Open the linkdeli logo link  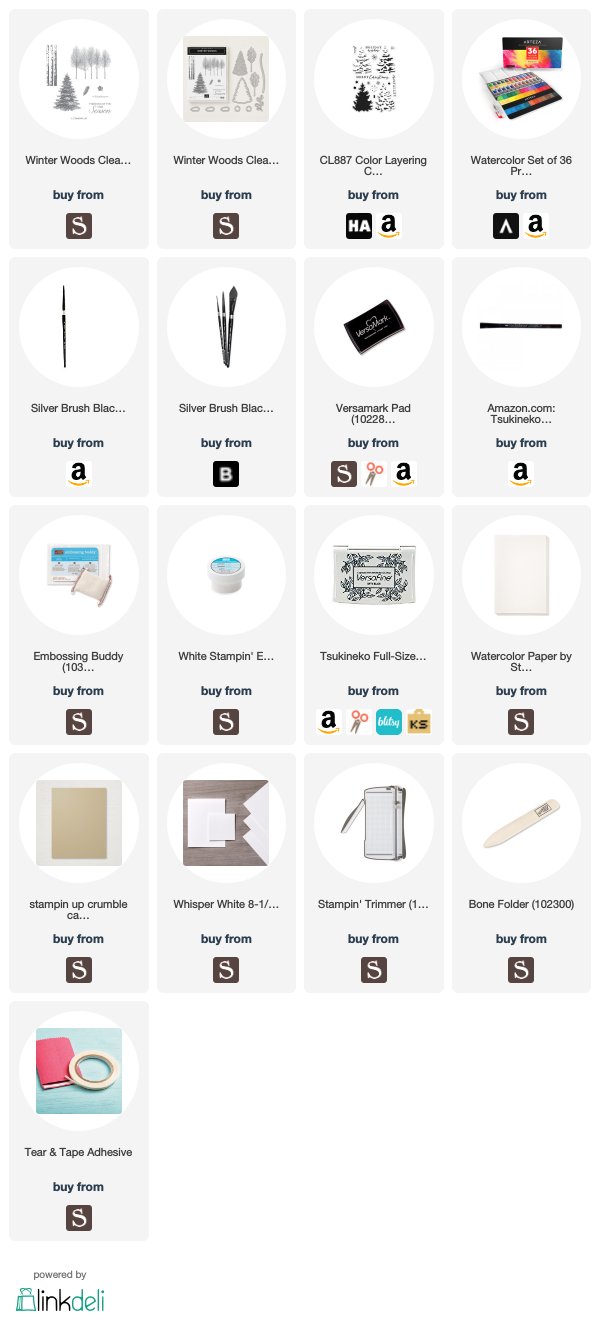point(60,1299)
